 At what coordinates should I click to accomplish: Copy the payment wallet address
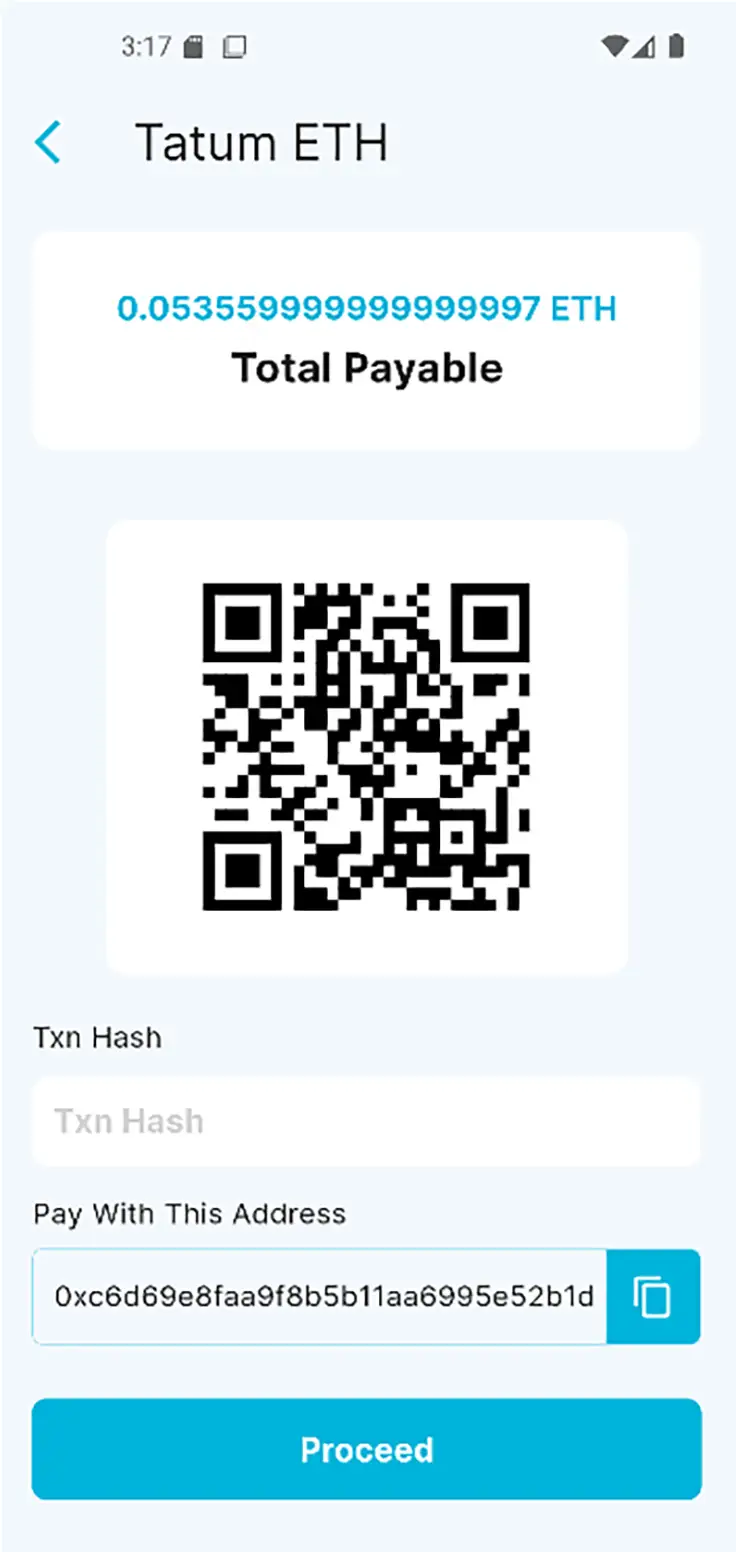[x=653, y=1297]
